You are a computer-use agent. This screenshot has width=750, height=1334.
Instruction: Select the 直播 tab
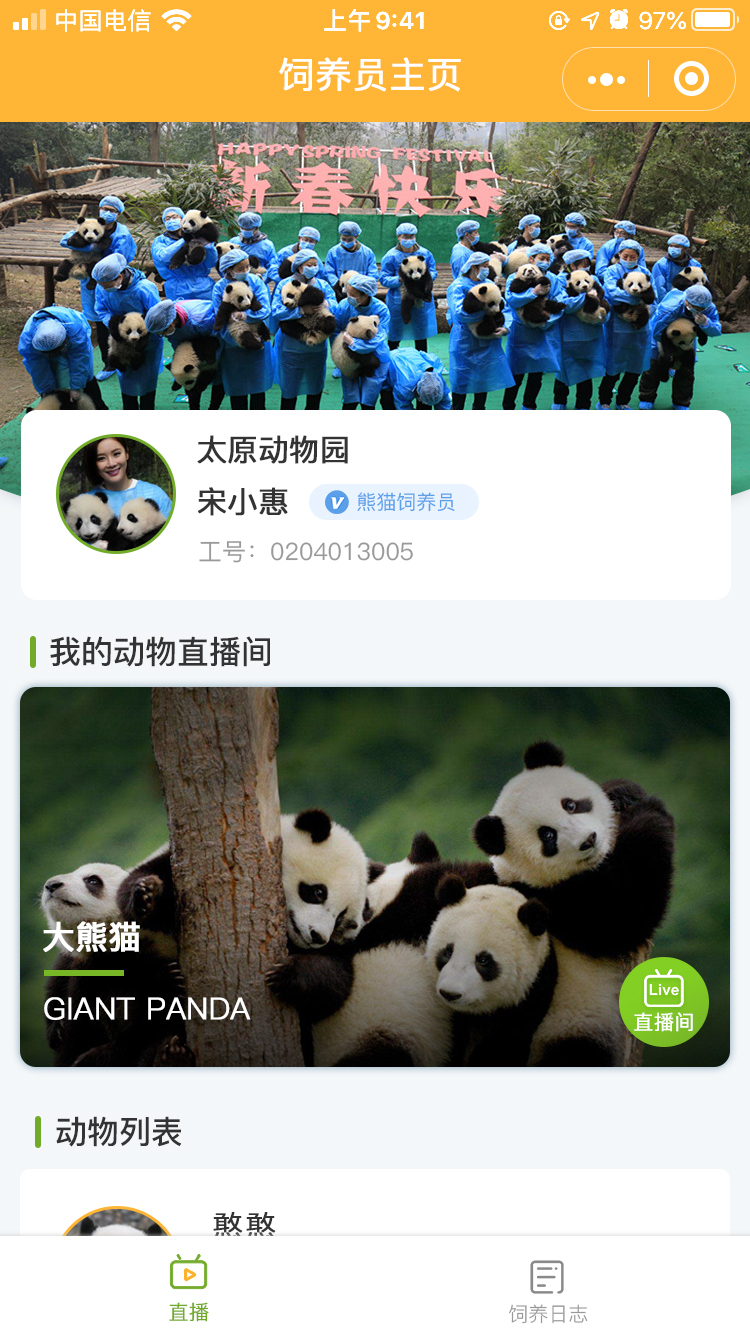[188, 1290]
